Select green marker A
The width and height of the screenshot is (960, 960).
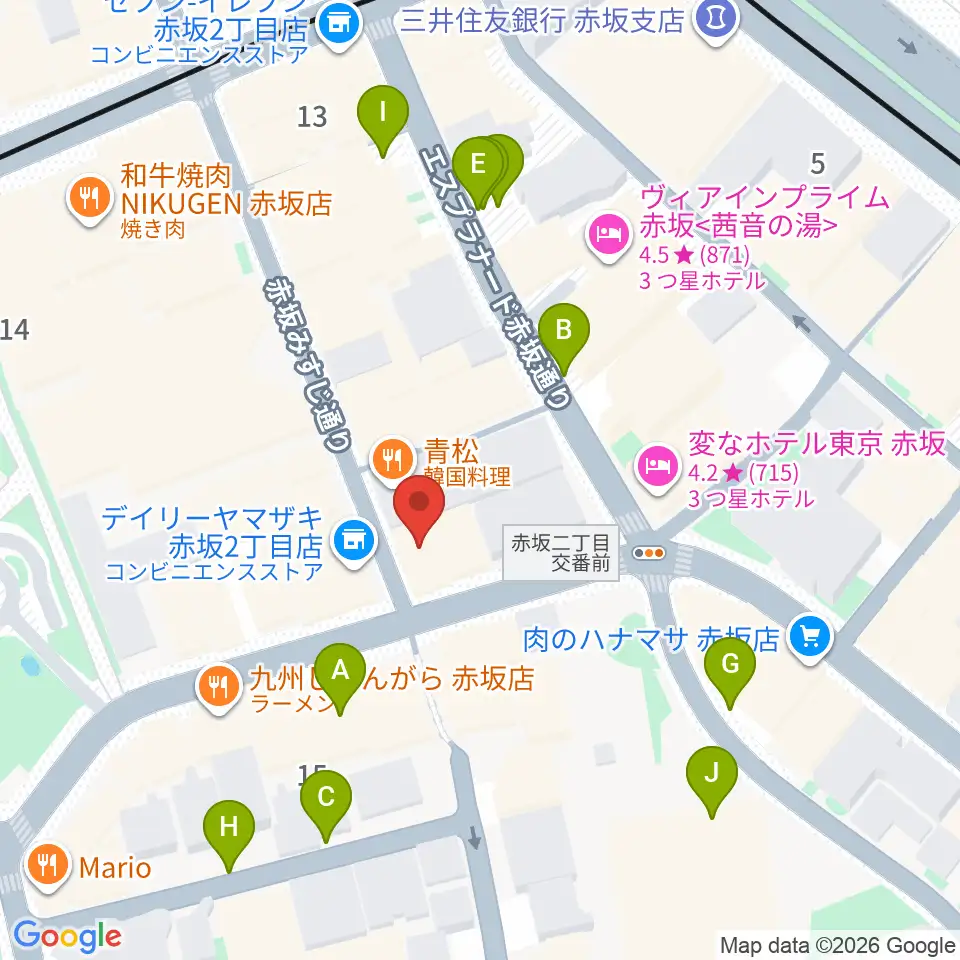339,677
